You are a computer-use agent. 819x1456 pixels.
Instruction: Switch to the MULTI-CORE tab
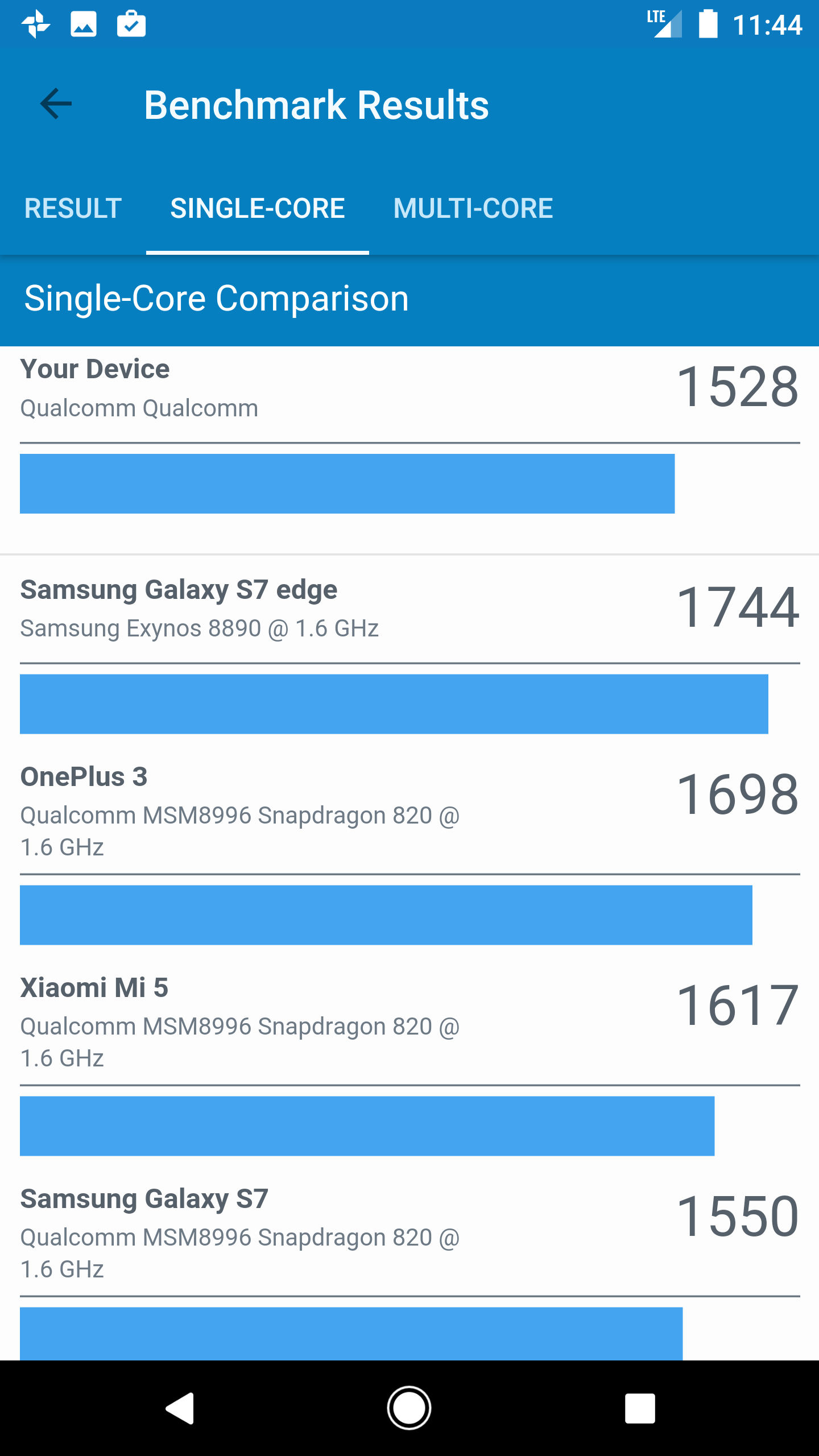point(473,208)
